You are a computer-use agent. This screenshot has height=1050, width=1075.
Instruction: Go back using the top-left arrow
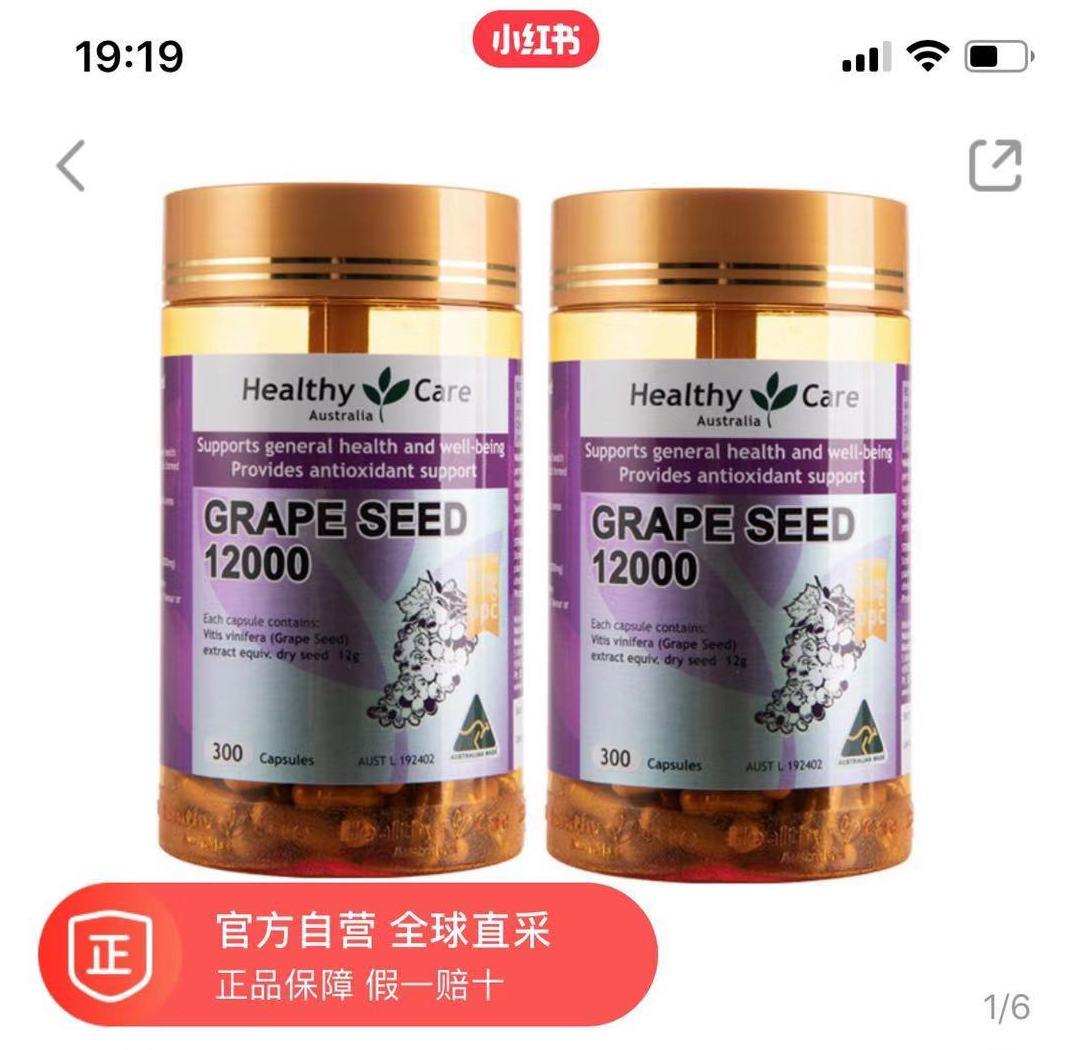coord(71,166)
